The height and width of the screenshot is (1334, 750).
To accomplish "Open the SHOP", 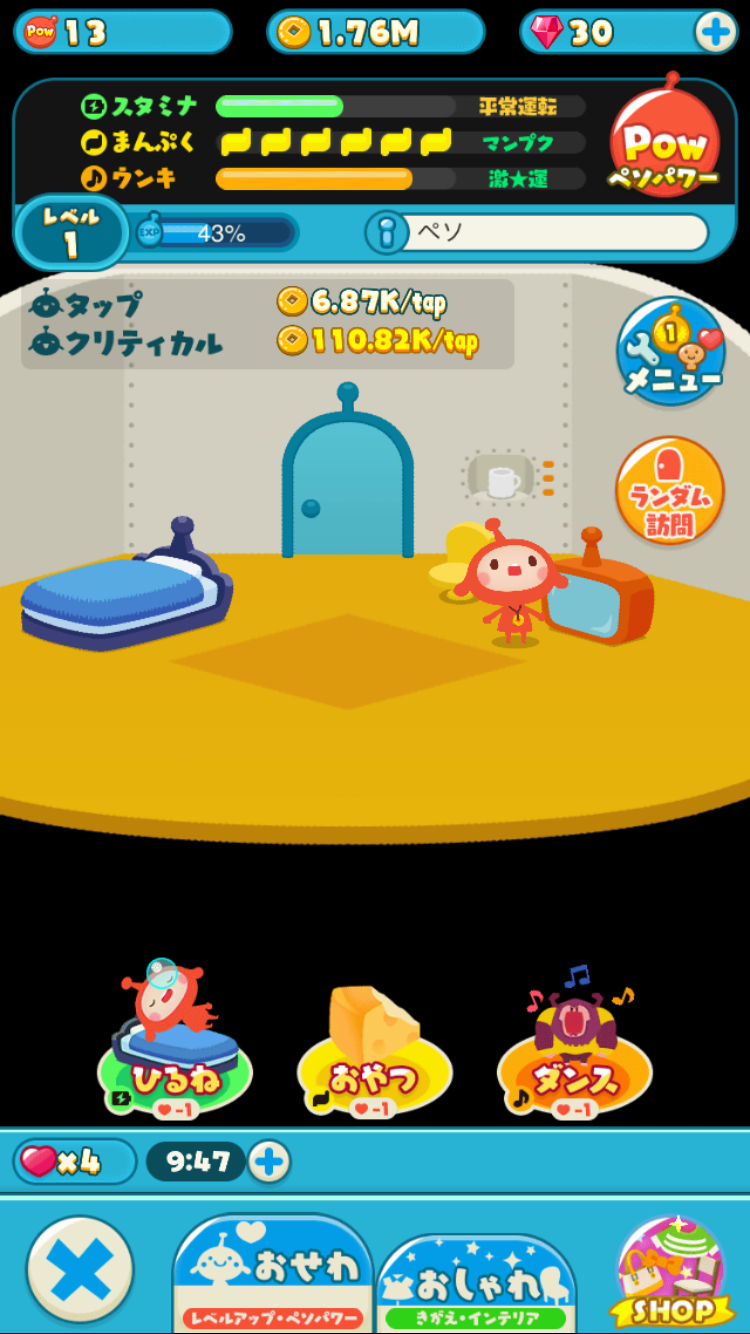I will (675, 1275).
